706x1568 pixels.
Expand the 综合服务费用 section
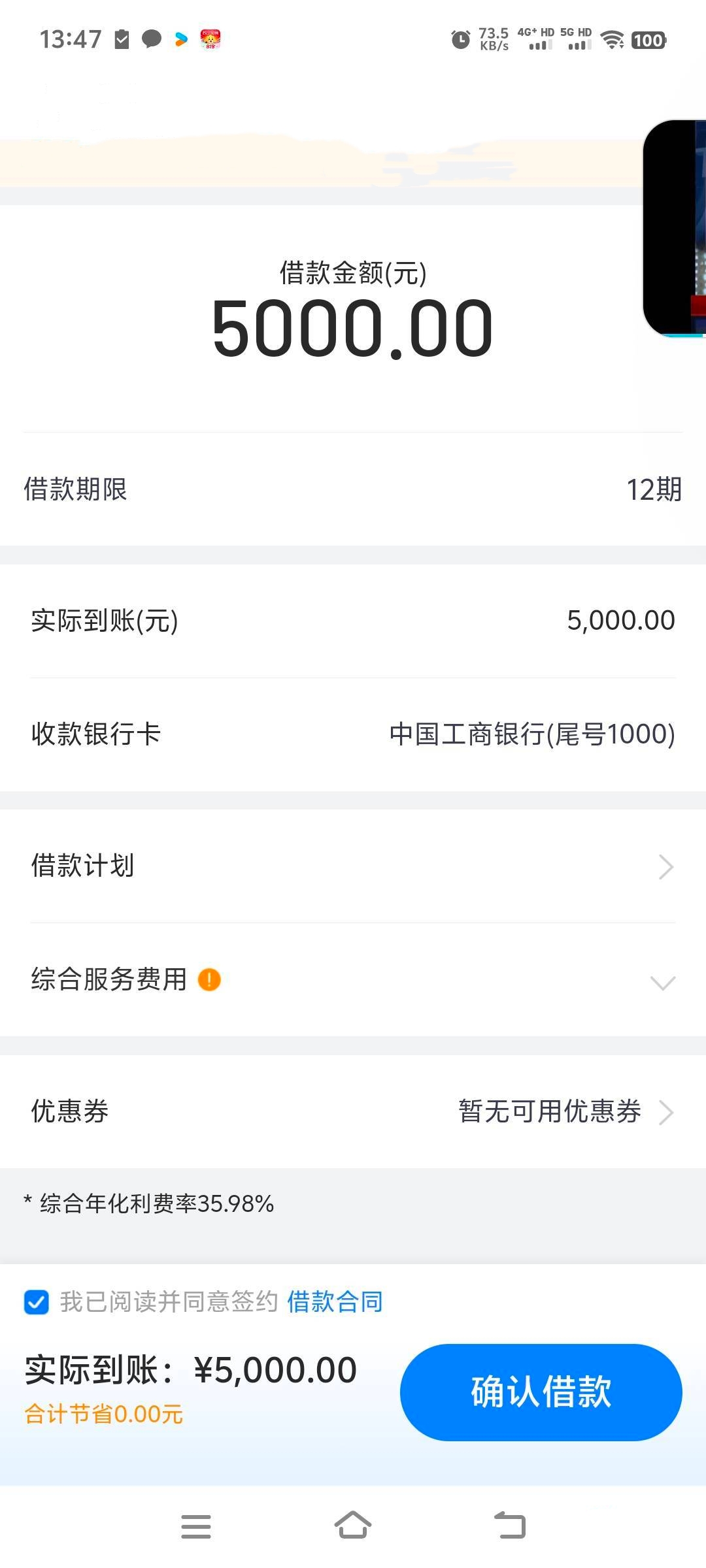pos(353,980)
